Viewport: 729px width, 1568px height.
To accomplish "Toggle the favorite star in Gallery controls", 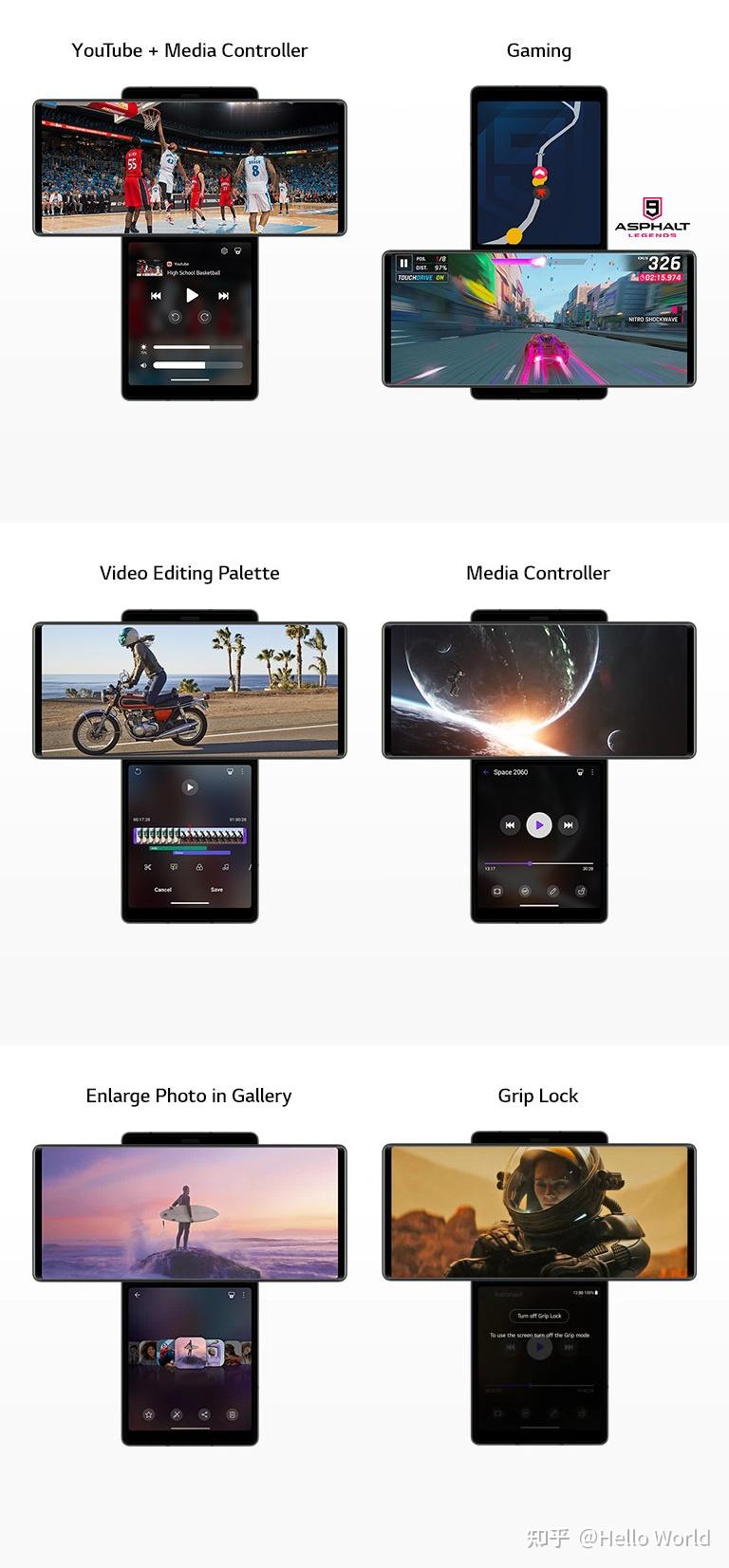I will click(x=149, y=1413).
